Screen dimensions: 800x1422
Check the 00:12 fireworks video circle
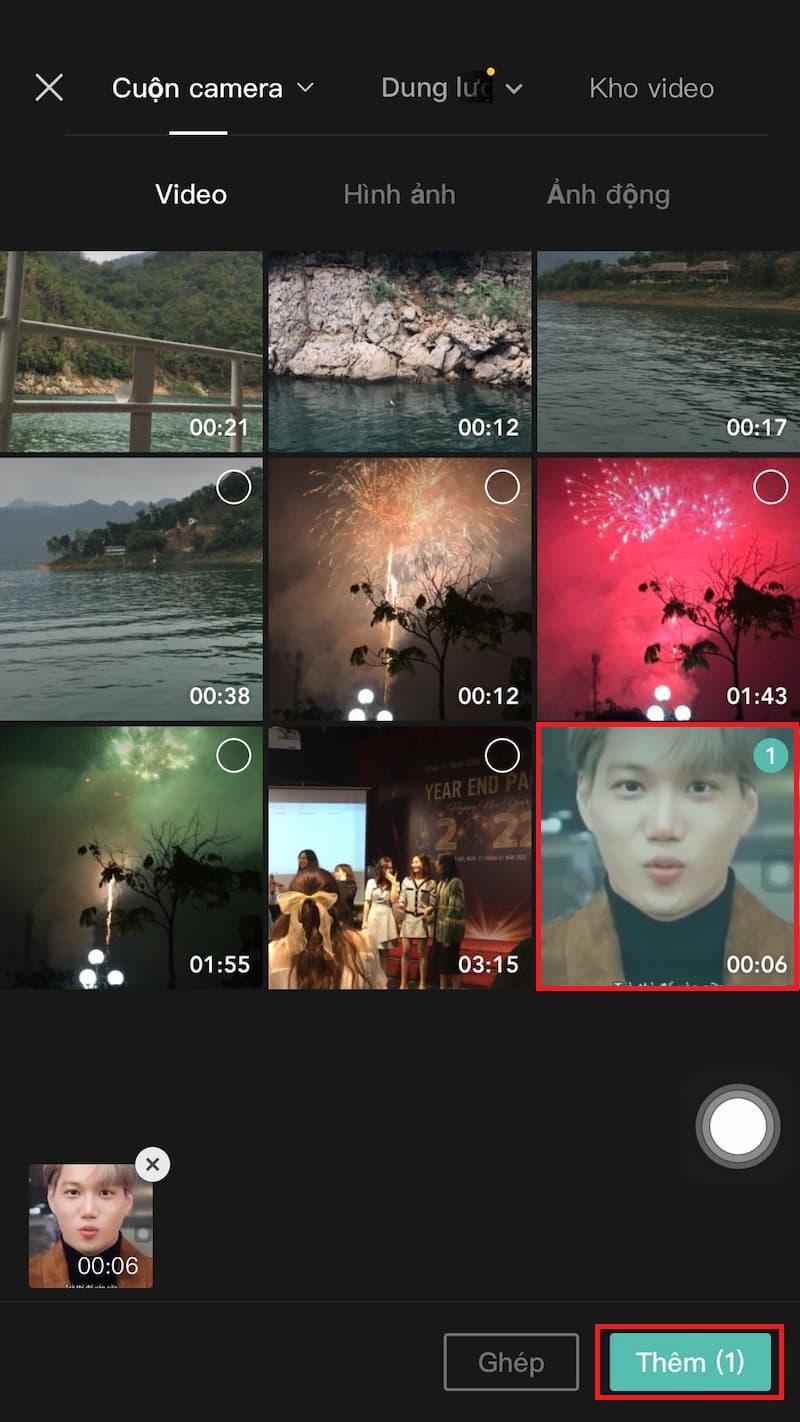(x=500, y=487)
